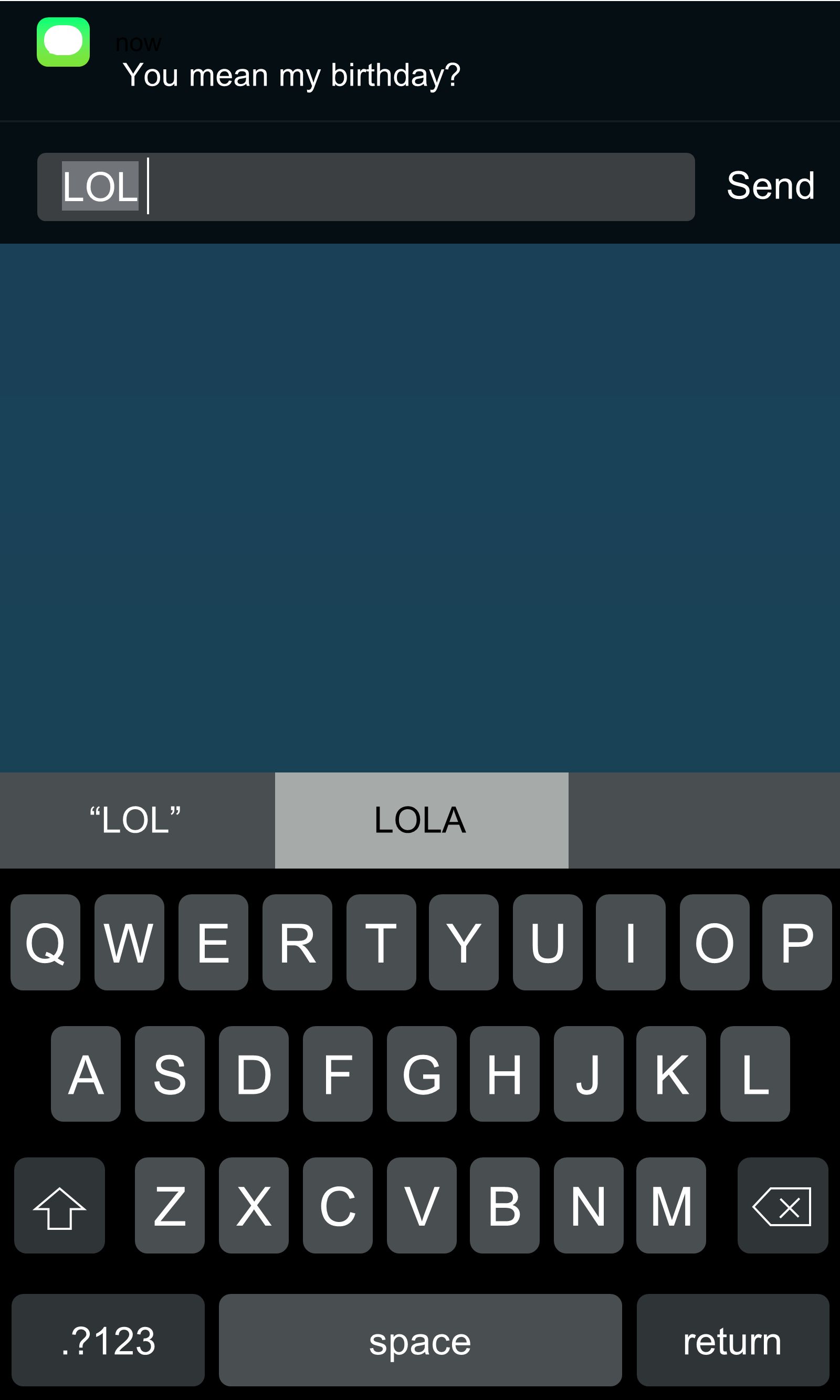Accept the LOLA autocorrect suggestion
Image resolution: width=840 pixels, height=1400 pixels.
pos(421,820)
